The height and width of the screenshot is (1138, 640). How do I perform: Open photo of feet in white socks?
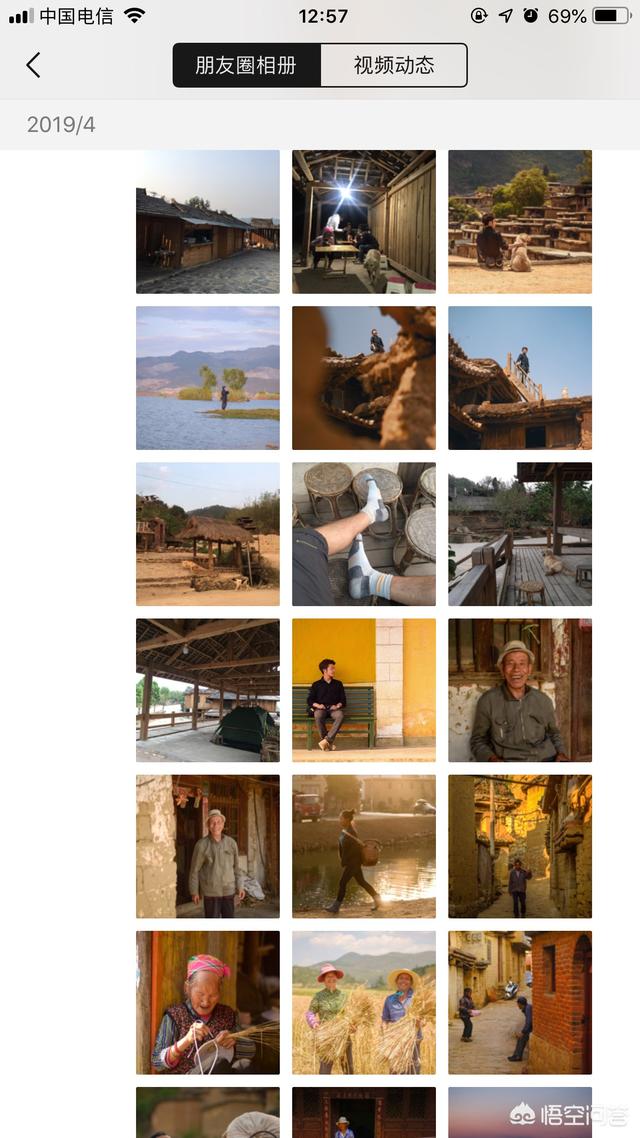click(364, 534)
